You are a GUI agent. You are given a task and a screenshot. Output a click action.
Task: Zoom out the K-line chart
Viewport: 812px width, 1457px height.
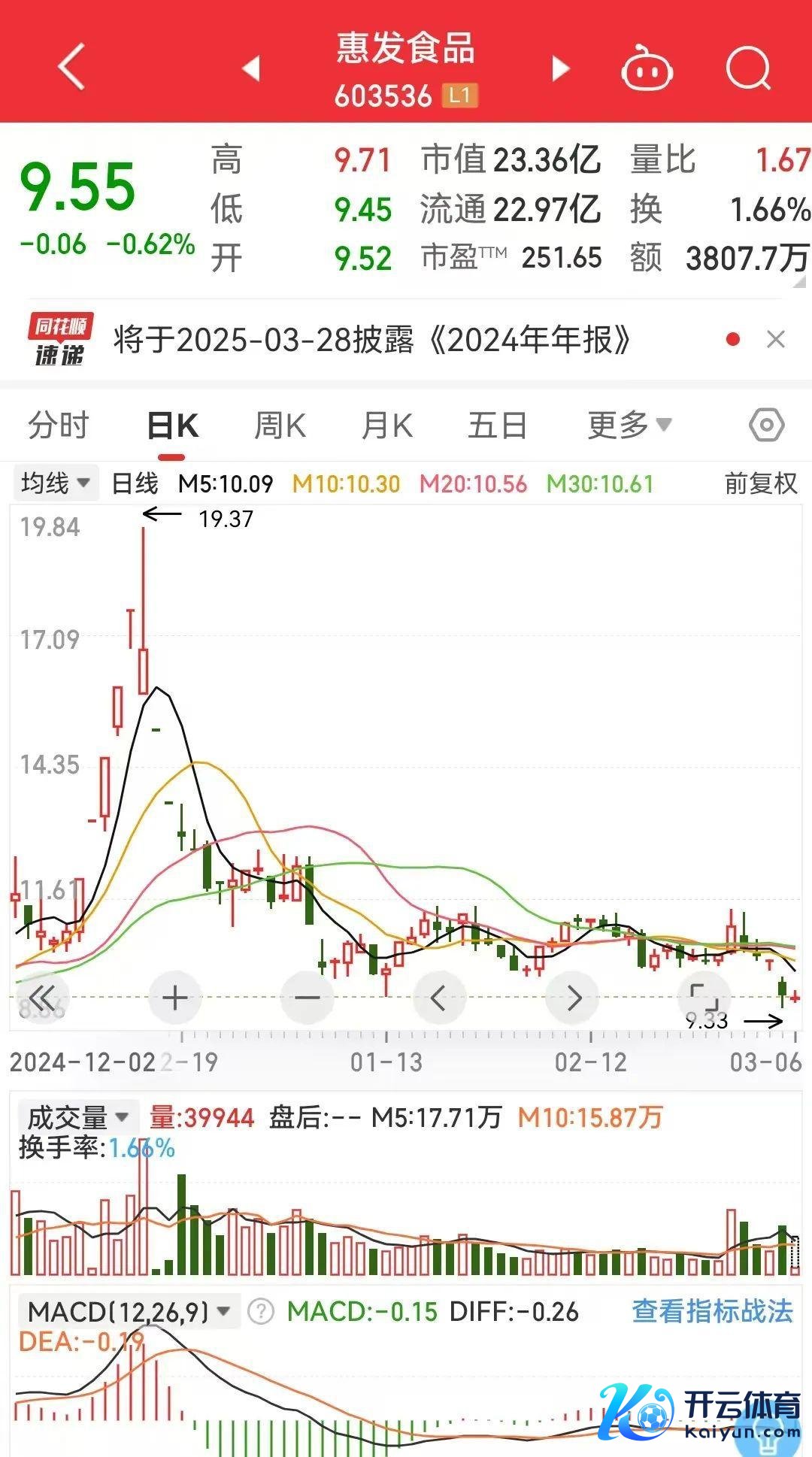[x=307, y=998]
